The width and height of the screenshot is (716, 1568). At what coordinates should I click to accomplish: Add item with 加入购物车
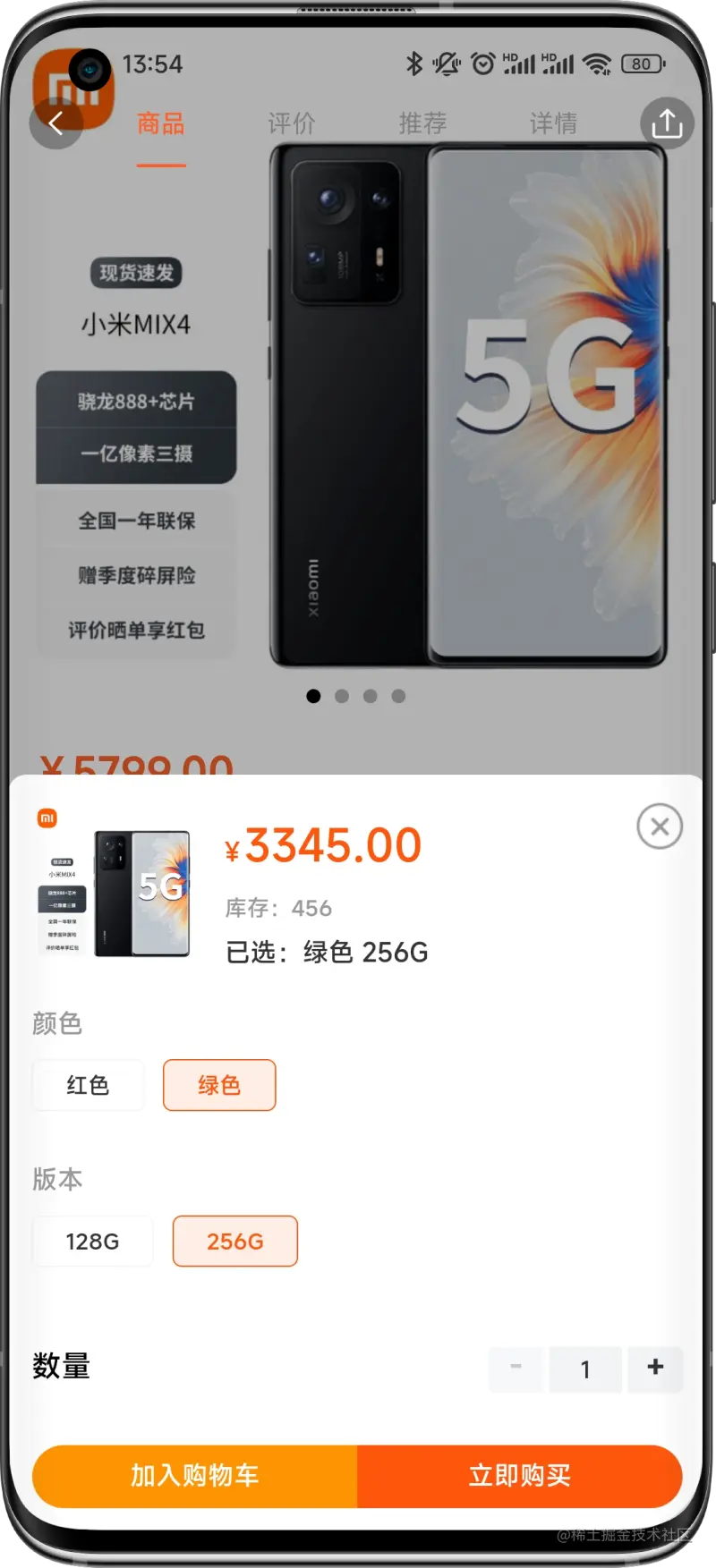tap(194, 1475)
